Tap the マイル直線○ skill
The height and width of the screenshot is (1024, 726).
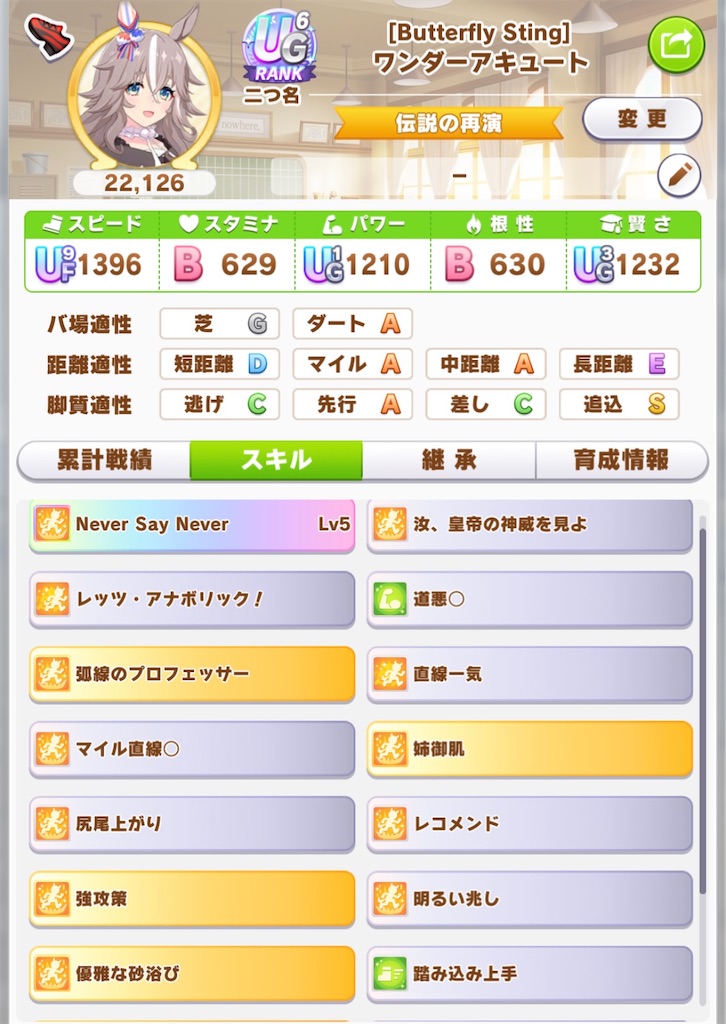[x=192, y=749]
